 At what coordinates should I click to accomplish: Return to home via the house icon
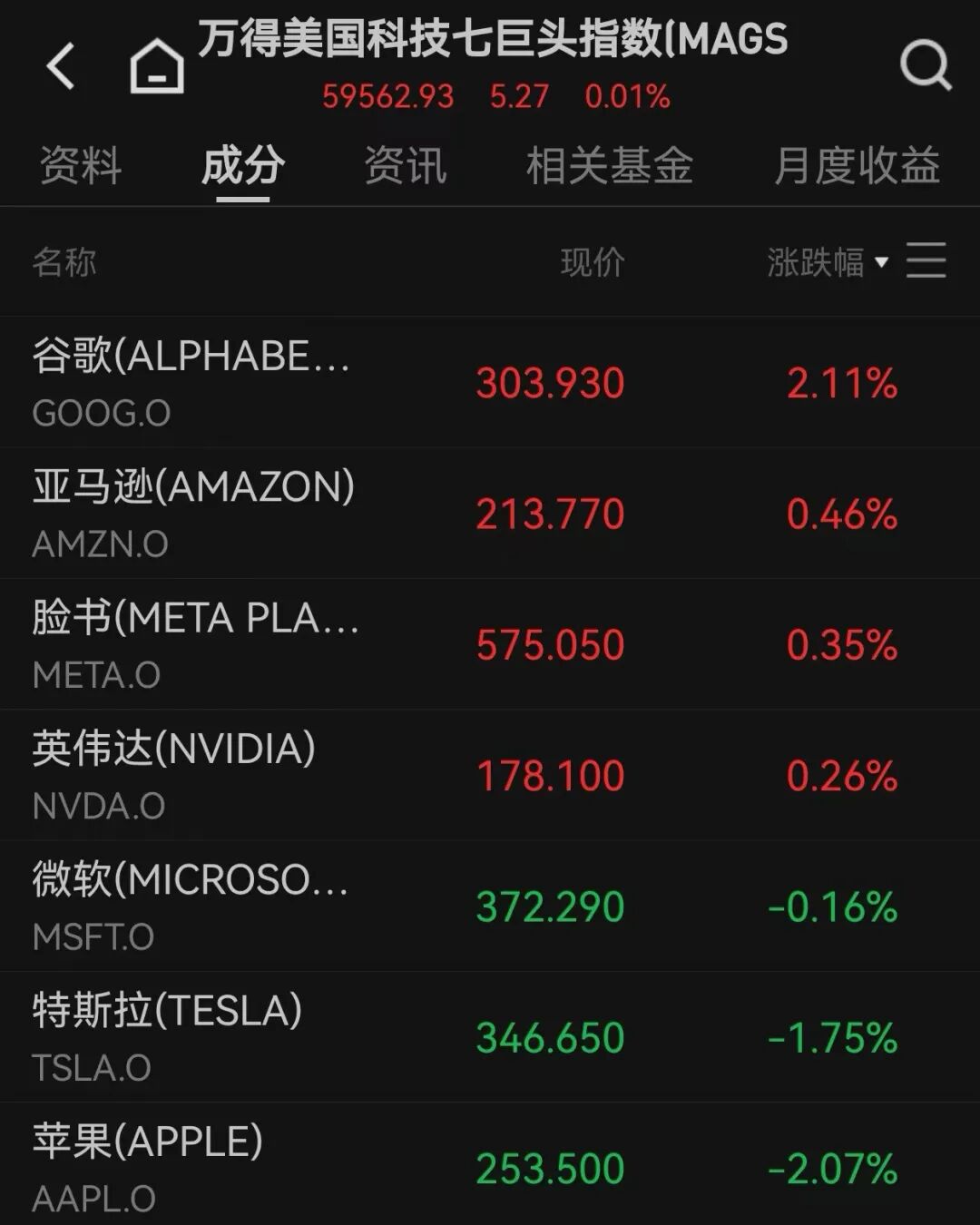click(x=157, y=66)
